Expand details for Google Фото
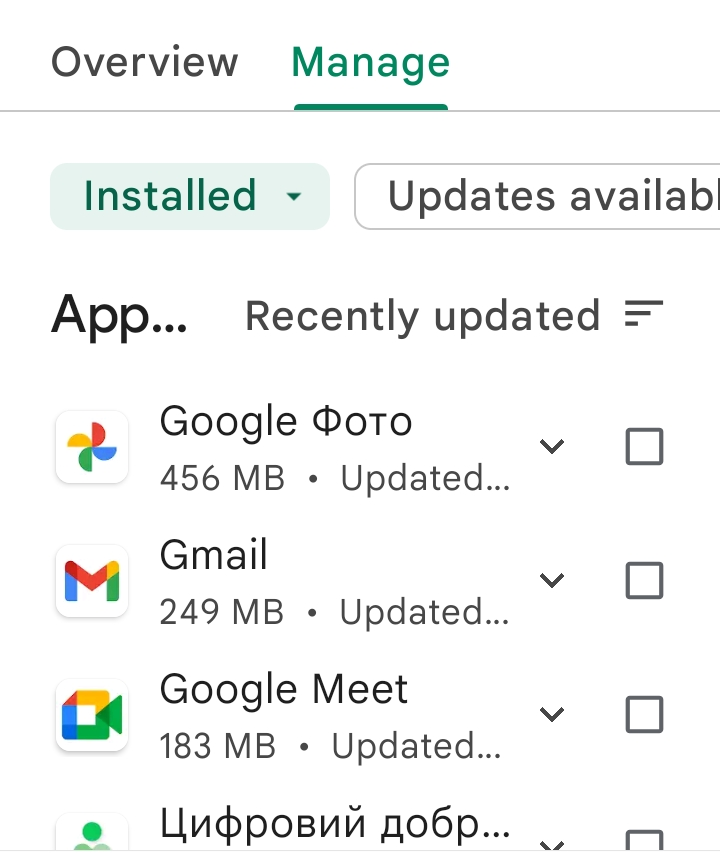The height and width of the screenshot is (853, 720). point(552,447)
